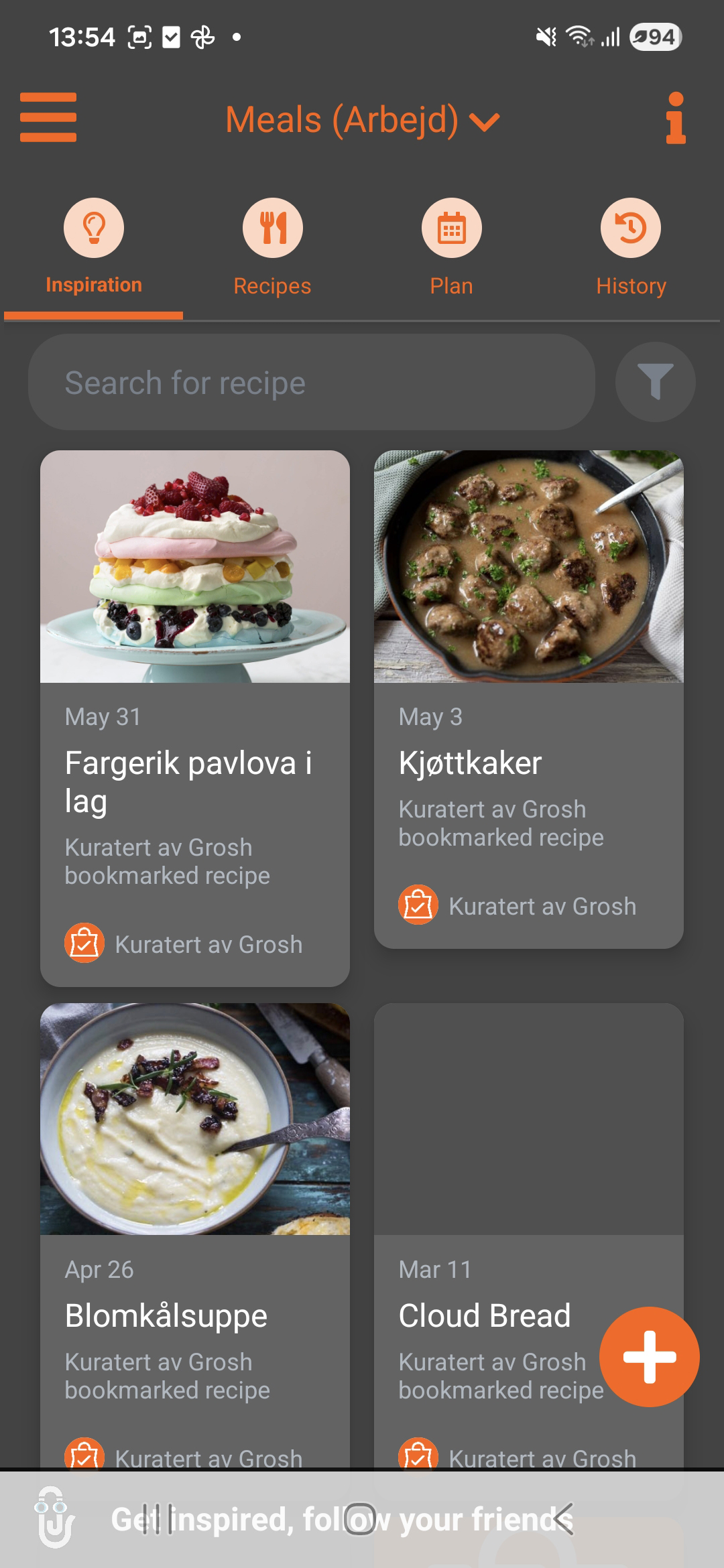
Task: View the Blomkålsuppe recipe
Action: (194, 1206)
